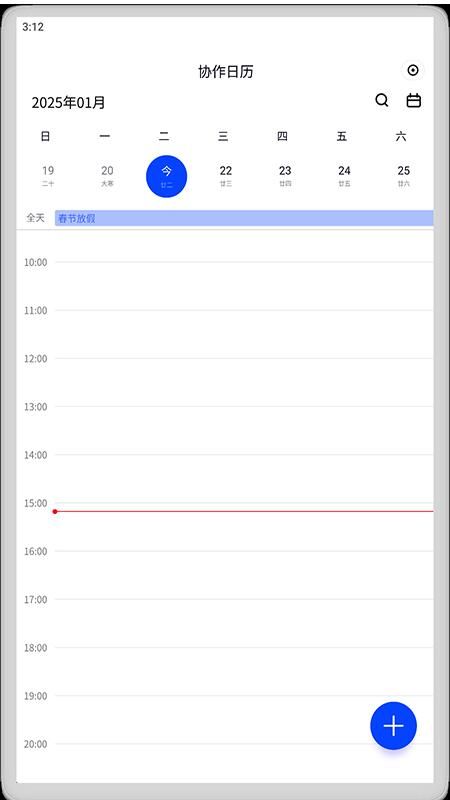Tap the search magnifier icon
This screenshot has height=800, width=450.
click(x=382, y=101)
